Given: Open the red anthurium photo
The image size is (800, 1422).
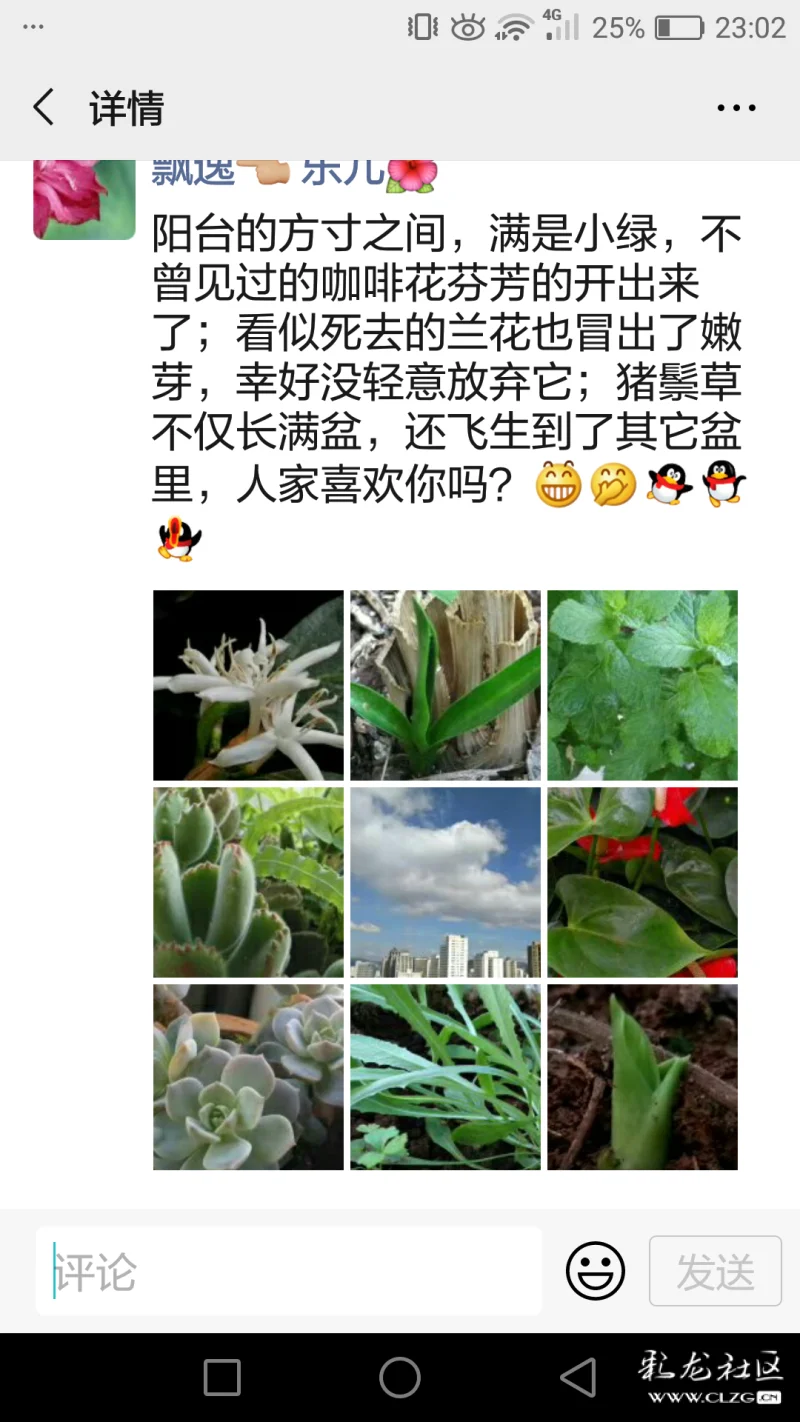Looking at the screenshot, I should pos(642,882).
